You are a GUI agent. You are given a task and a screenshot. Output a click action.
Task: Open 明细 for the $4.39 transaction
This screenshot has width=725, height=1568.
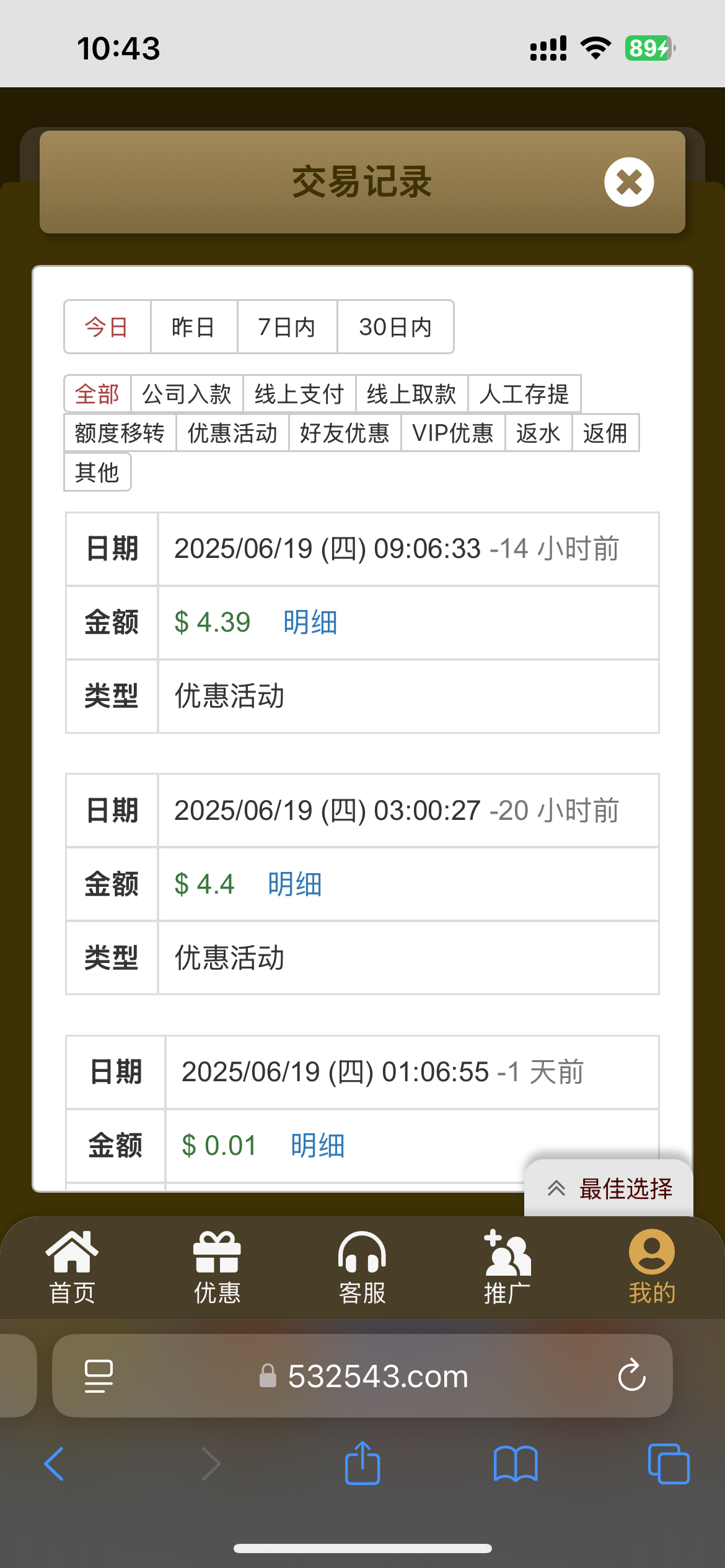tap(310, 622)
